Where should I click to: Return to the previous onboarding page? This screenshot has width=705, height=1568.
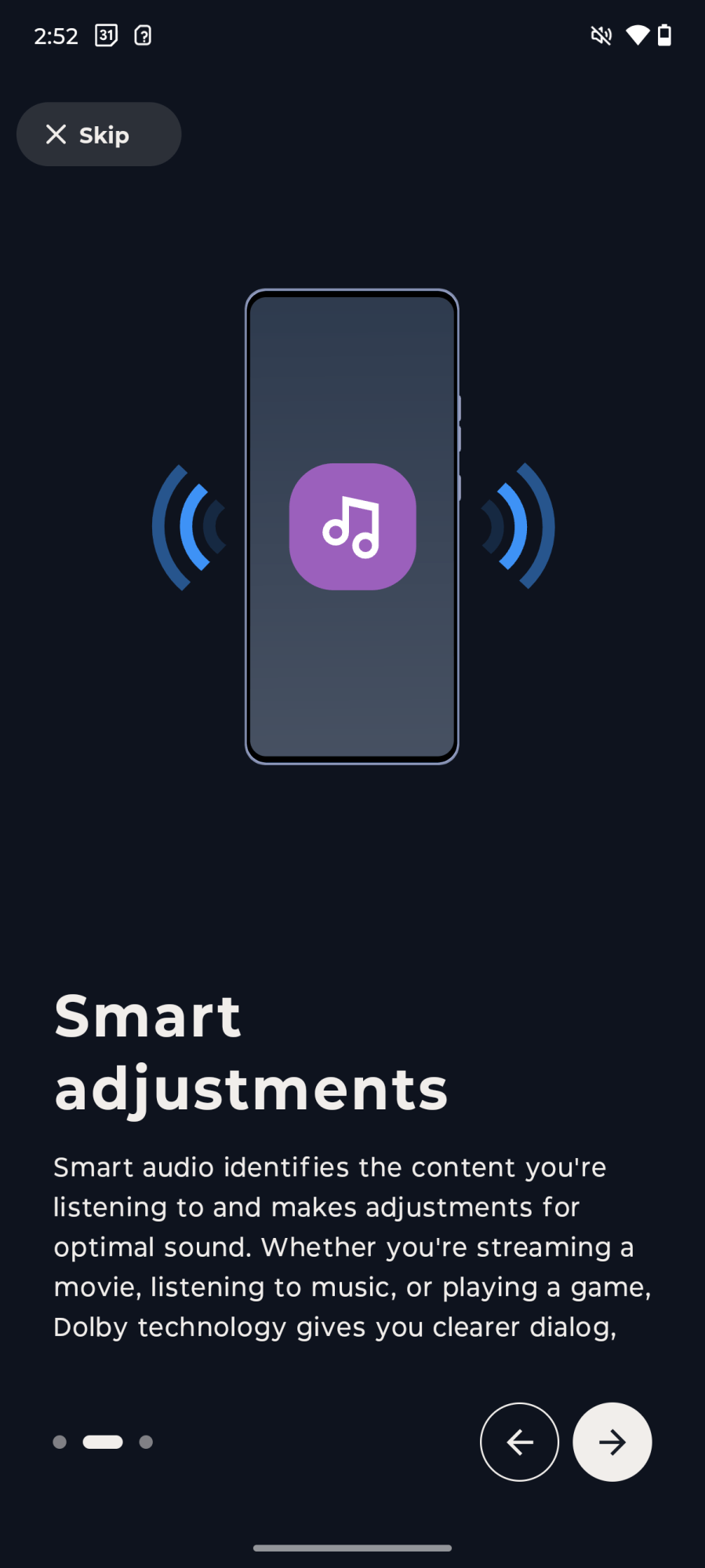pos(519,1441)
